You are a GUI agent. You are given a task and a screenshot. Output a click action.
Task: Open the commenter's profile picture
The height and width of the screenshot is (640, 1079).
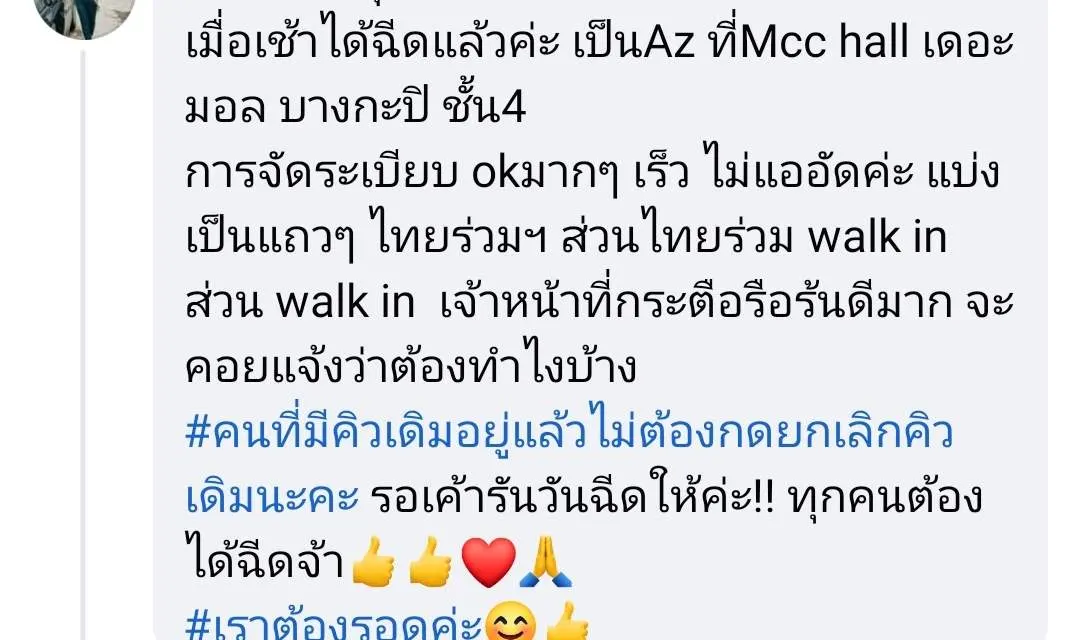tap(84, 12)
